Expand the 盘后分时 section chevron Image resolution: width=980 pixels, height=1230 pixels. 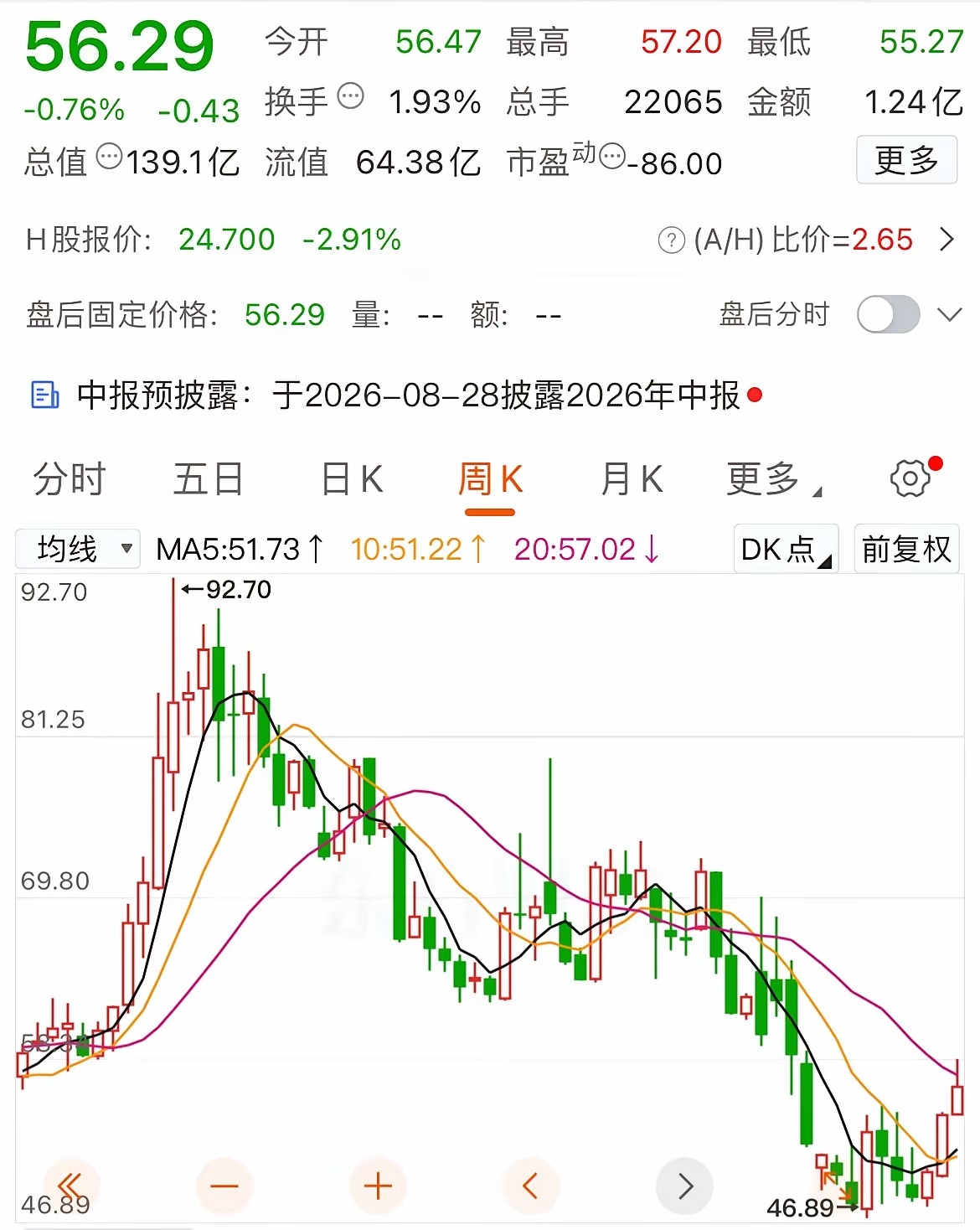pos(949,315)
